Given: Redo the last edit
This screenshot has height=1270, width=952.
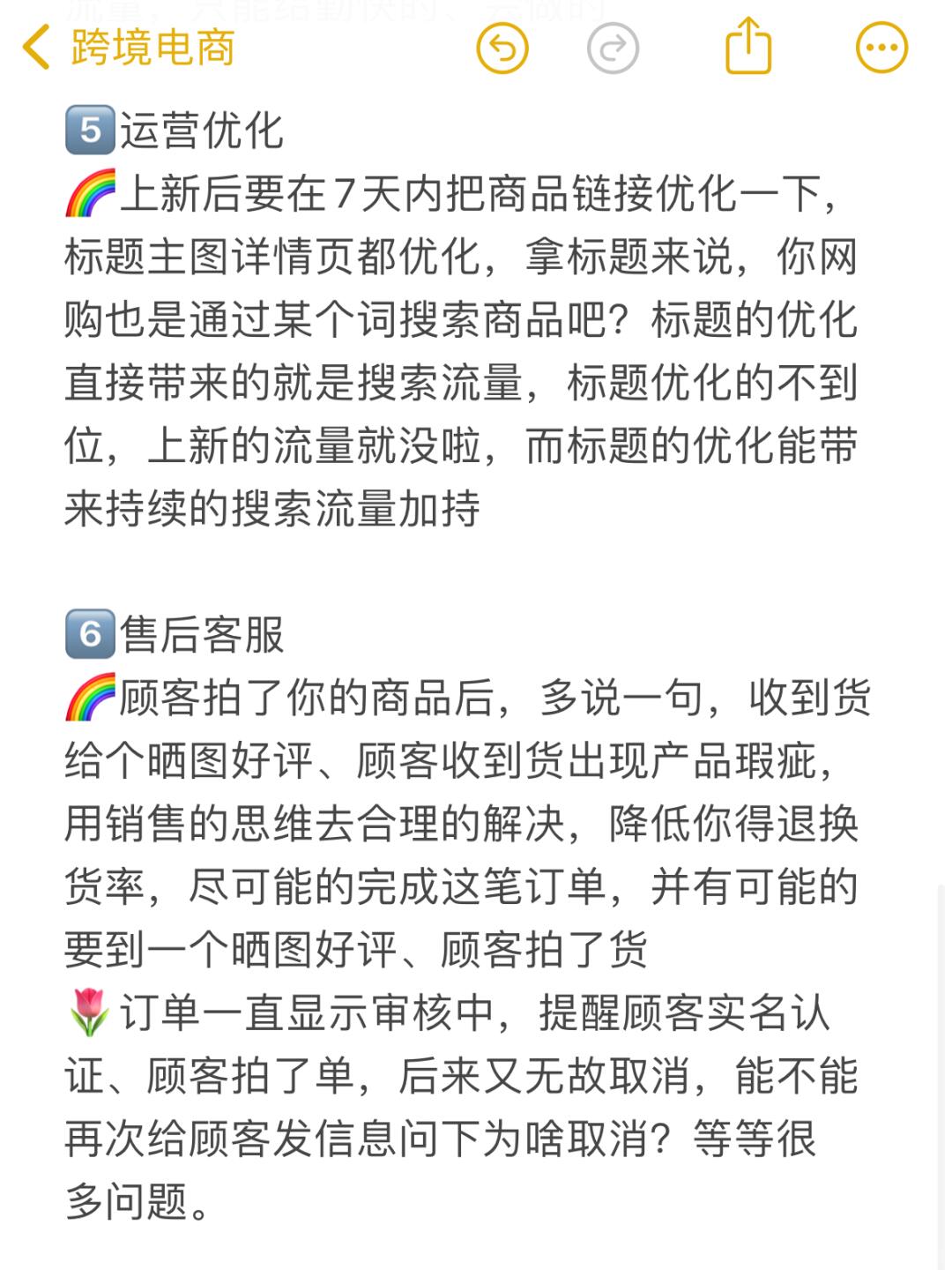Looking at the screenshot, I should (613, 48).
